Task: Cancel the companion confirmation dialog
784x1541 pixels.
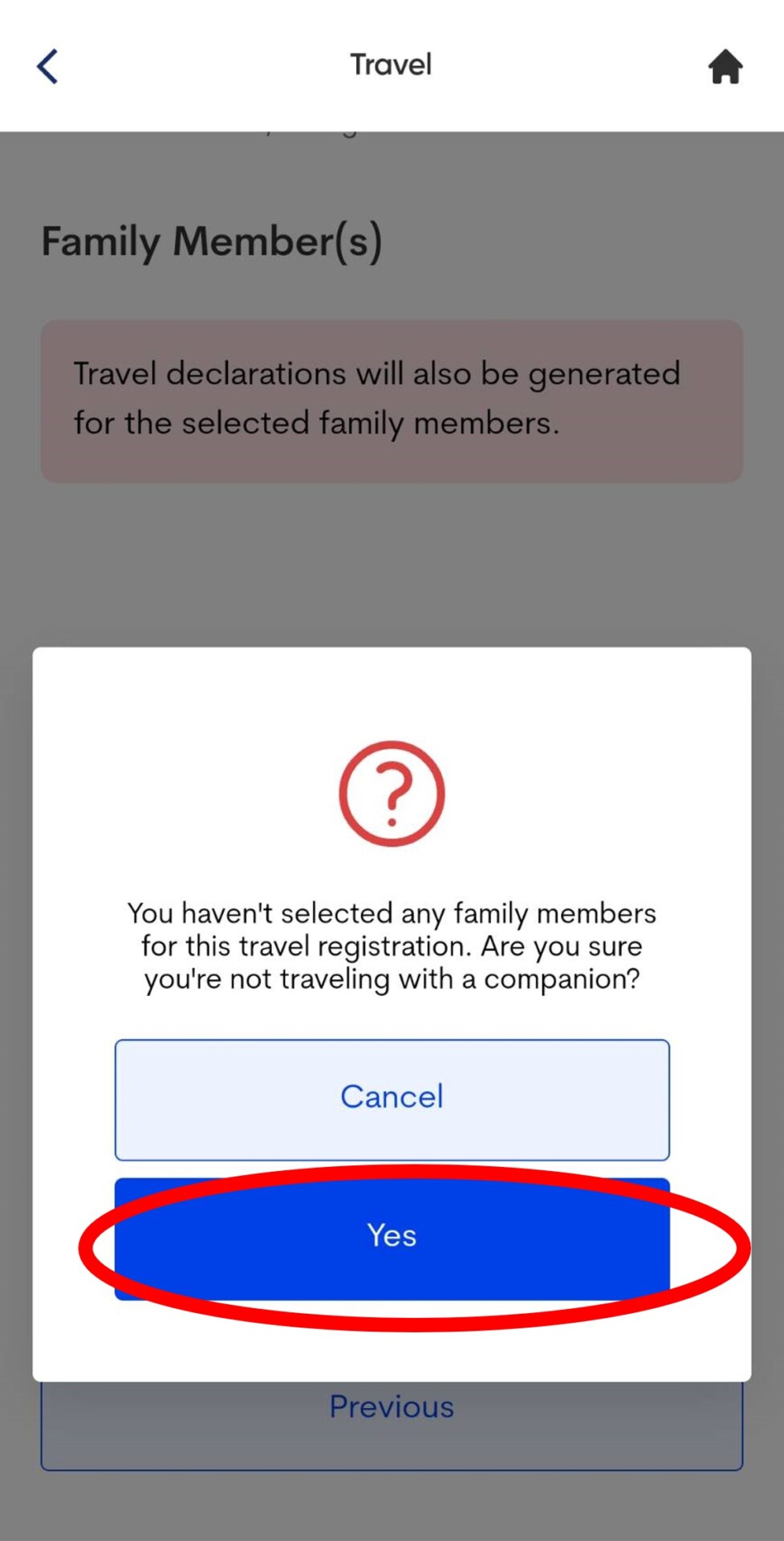Action: pos(392,1099)
